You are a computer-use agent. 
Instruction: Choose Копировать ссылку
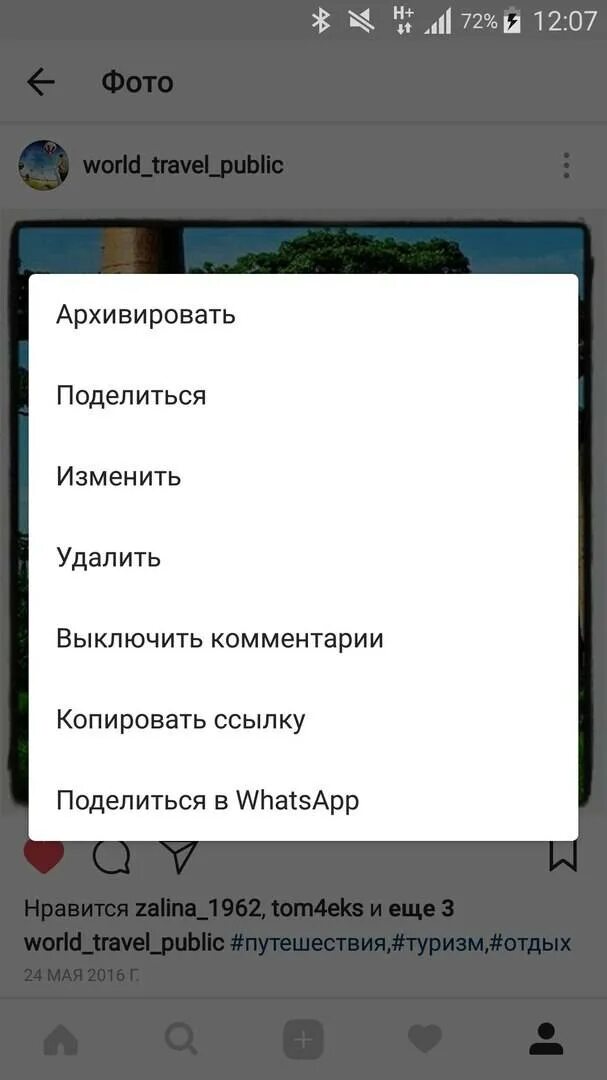(303, 720)
